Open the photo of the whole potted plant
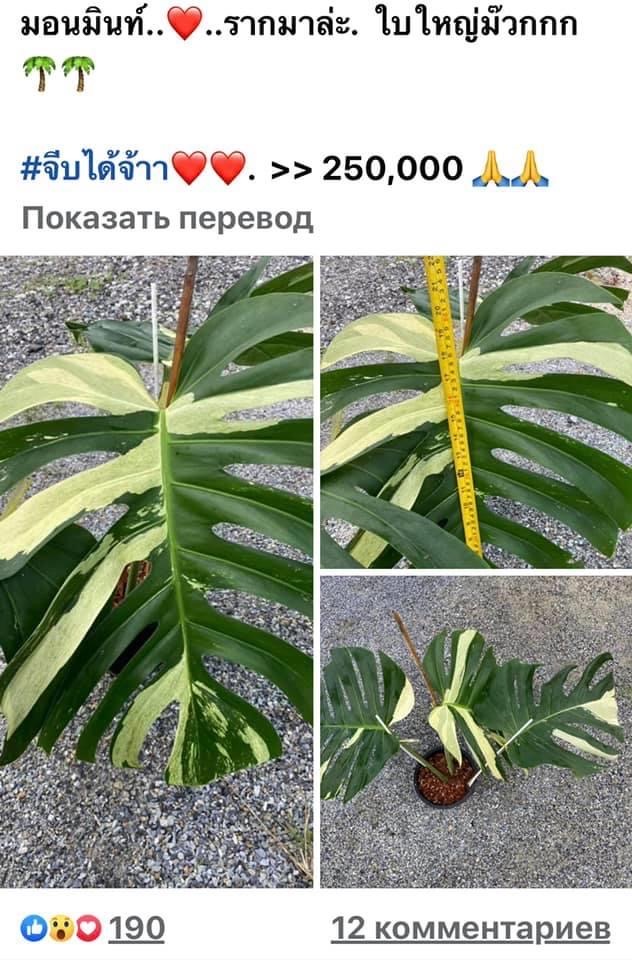632x960 pixels. (476, 731)
